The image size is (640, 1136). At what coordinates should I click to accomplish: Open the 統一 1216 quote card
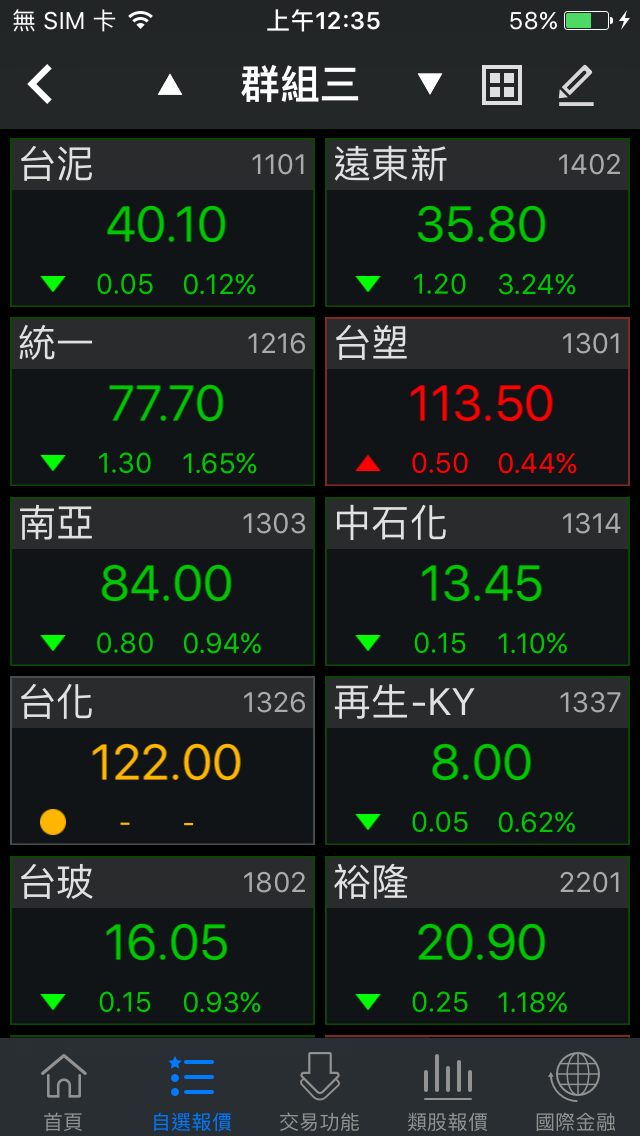click(x=162, y=401)
